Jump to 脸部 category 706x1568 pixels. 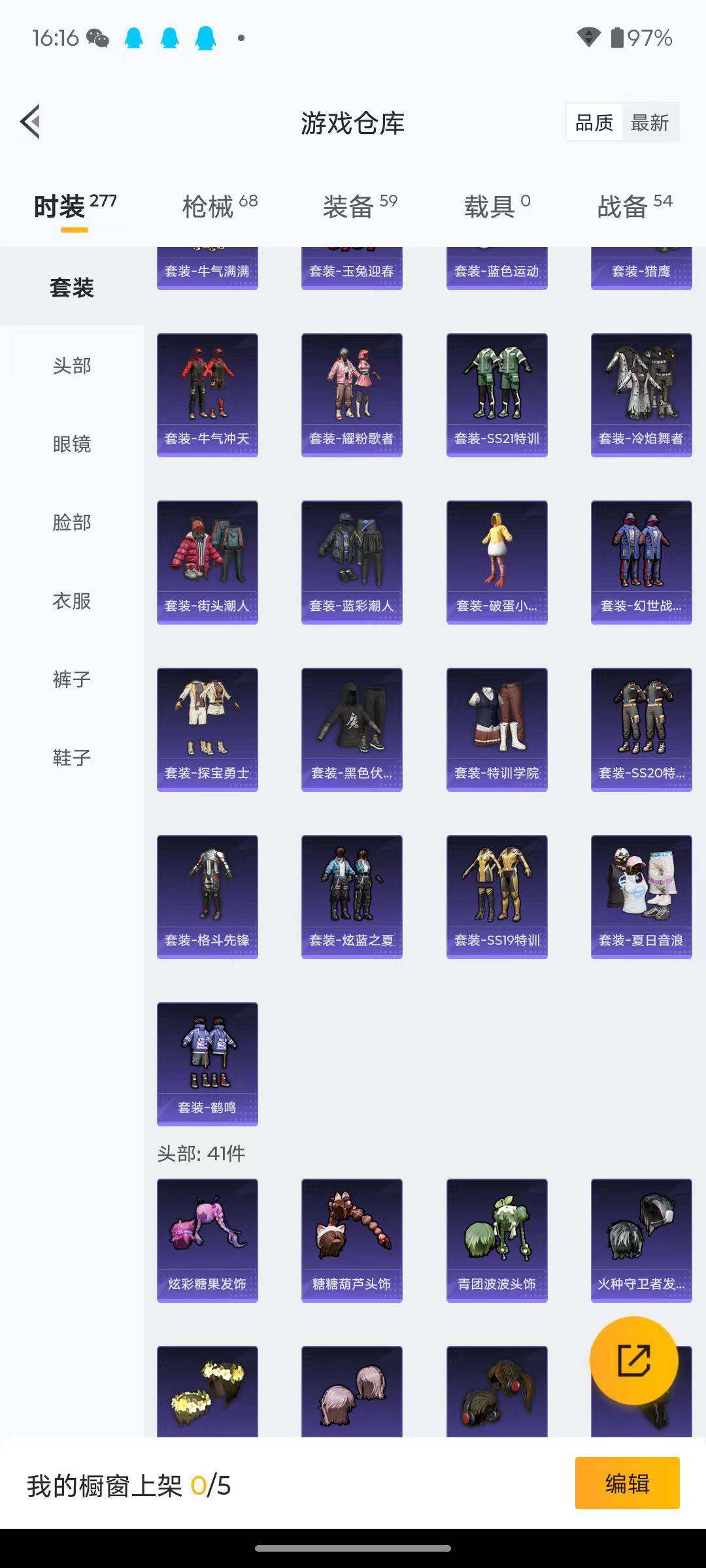(72, 523)
